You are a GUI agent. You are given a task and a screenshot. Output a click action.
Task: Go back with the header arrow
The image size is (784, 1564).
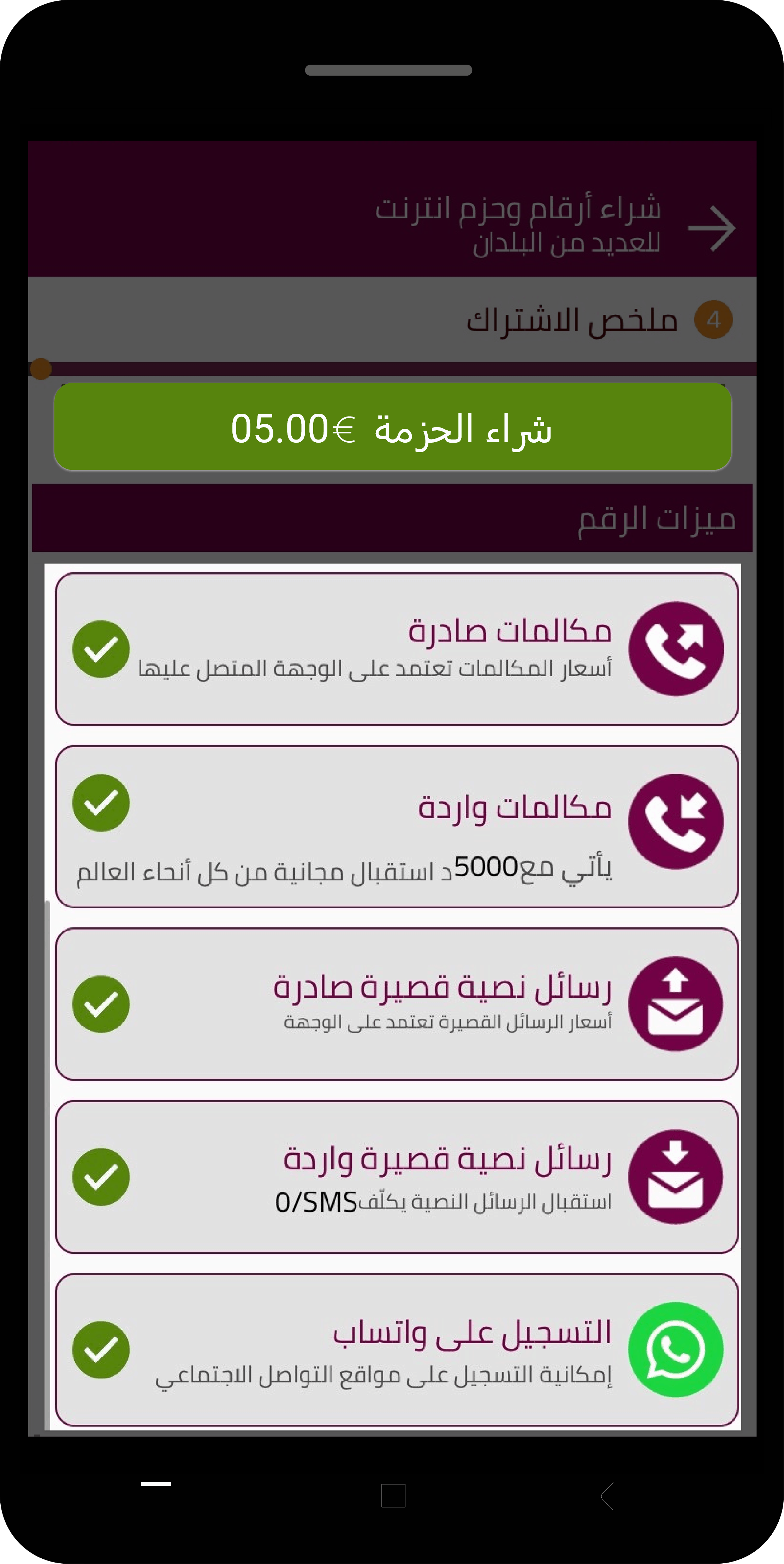pyautogui.click(x=711, y=228)
